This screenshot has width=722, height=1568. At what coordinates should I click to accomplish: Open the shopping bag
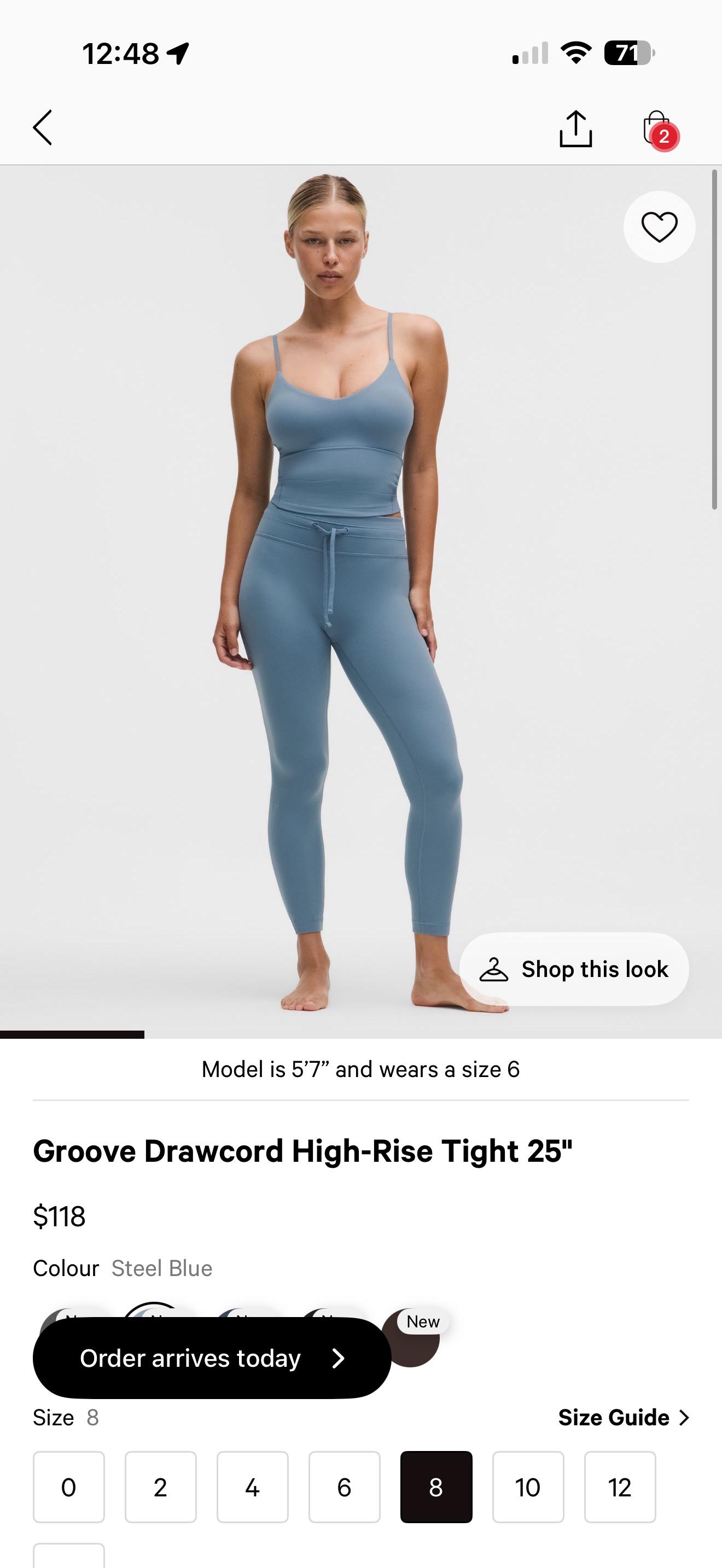658,128
